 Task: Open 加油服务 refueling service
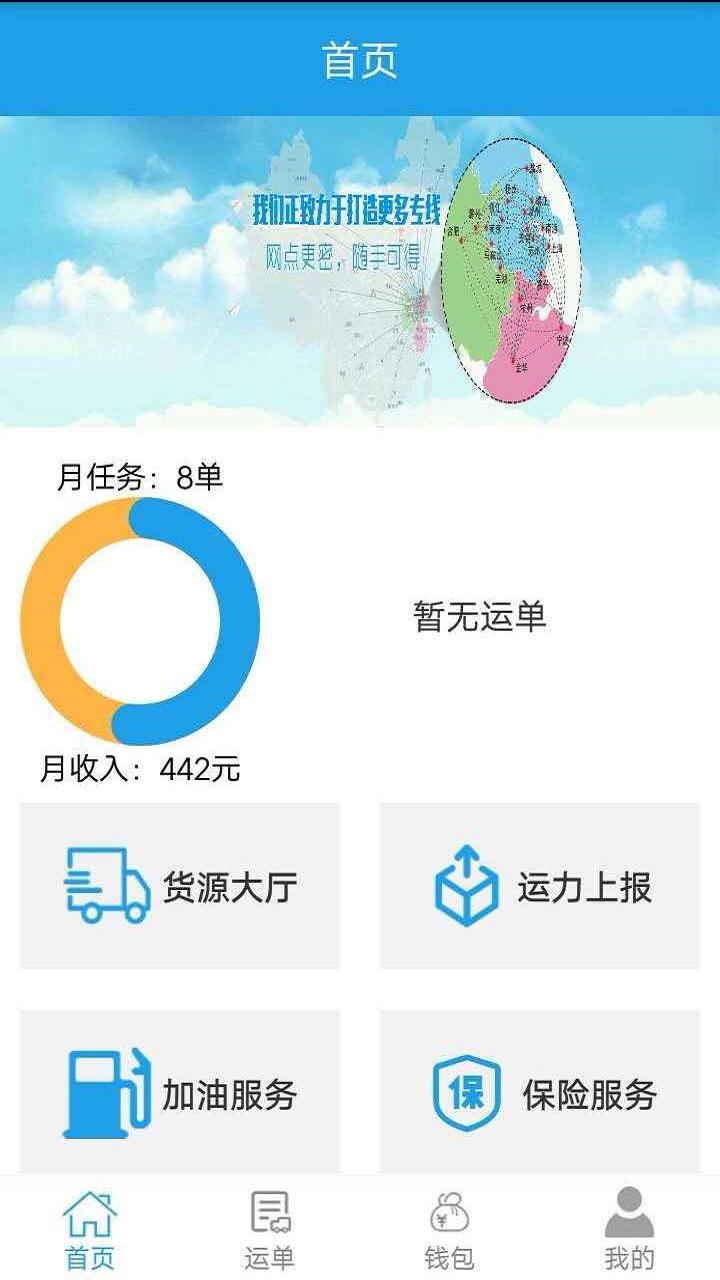pos(180,1093)
